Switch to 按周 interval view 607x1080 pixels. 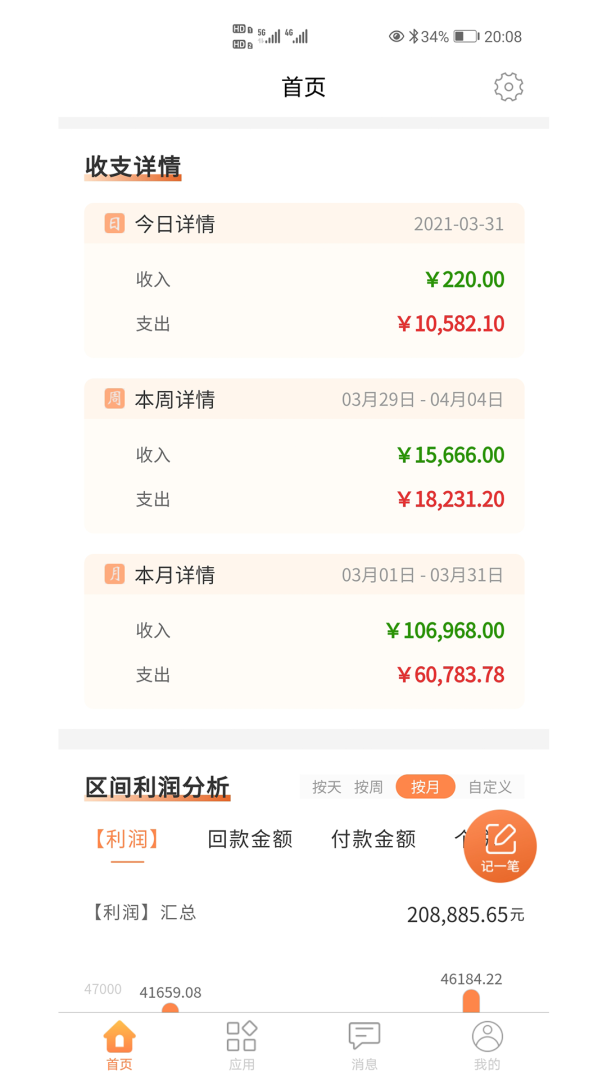[x=368, y=787]
